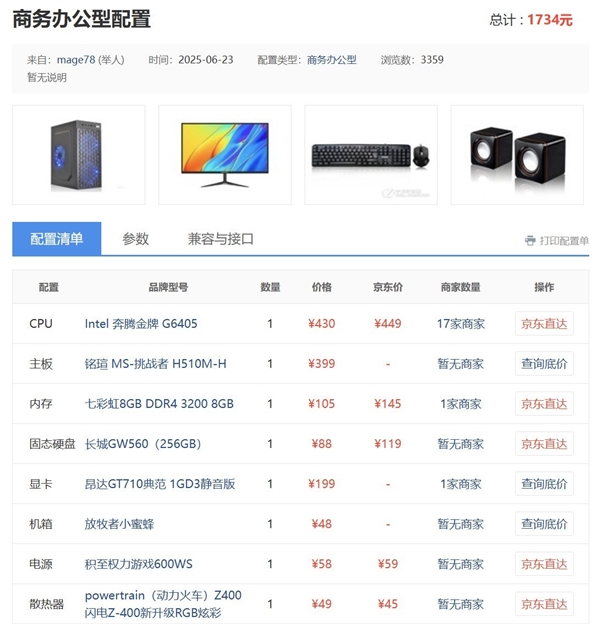Query lowest price for 昂达GT710 graphics card
The image size is (600, 625).
point(544,484)
